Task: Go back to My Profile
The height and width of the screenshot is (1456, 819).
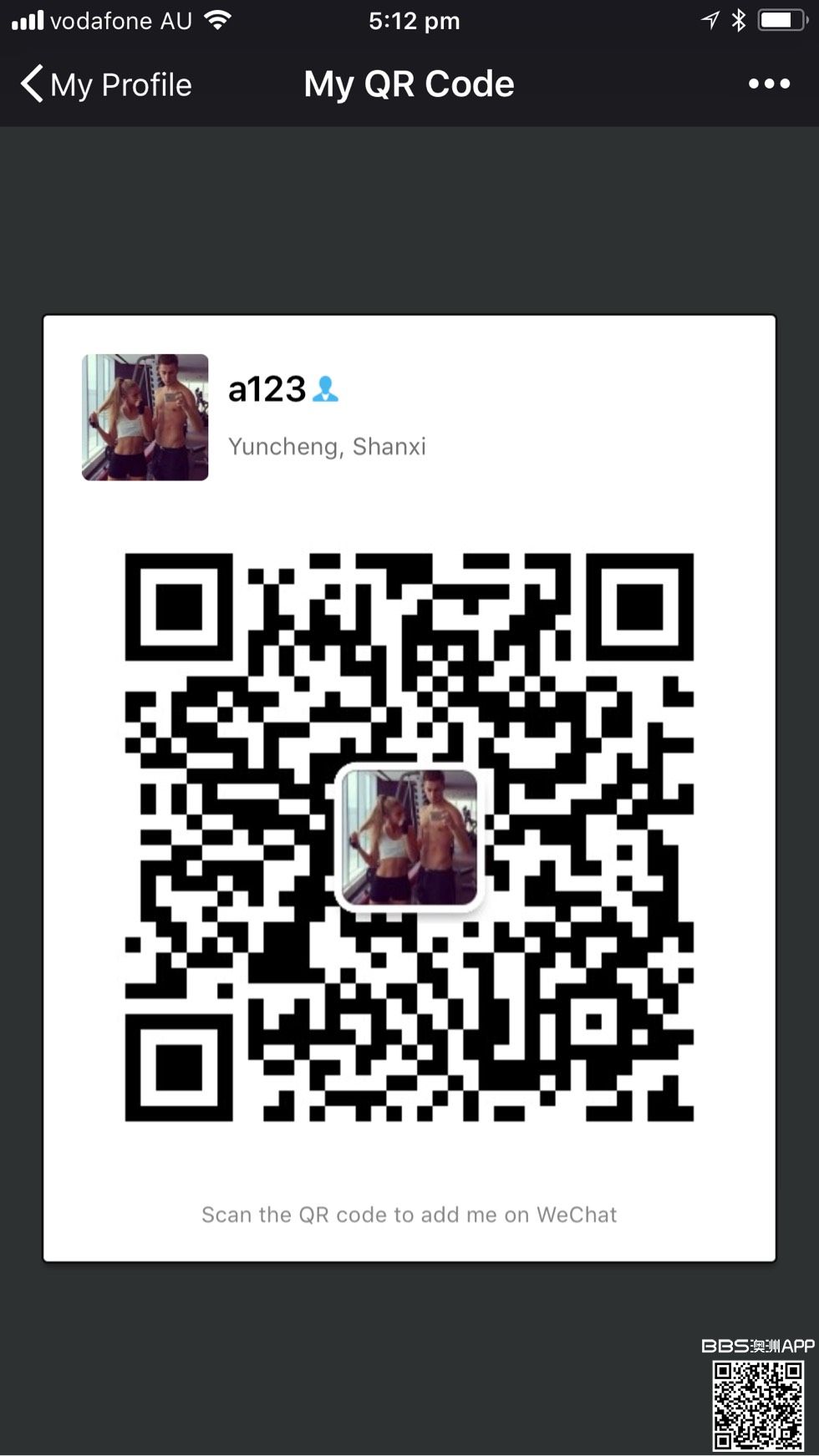Action: [x=106, y=84]
